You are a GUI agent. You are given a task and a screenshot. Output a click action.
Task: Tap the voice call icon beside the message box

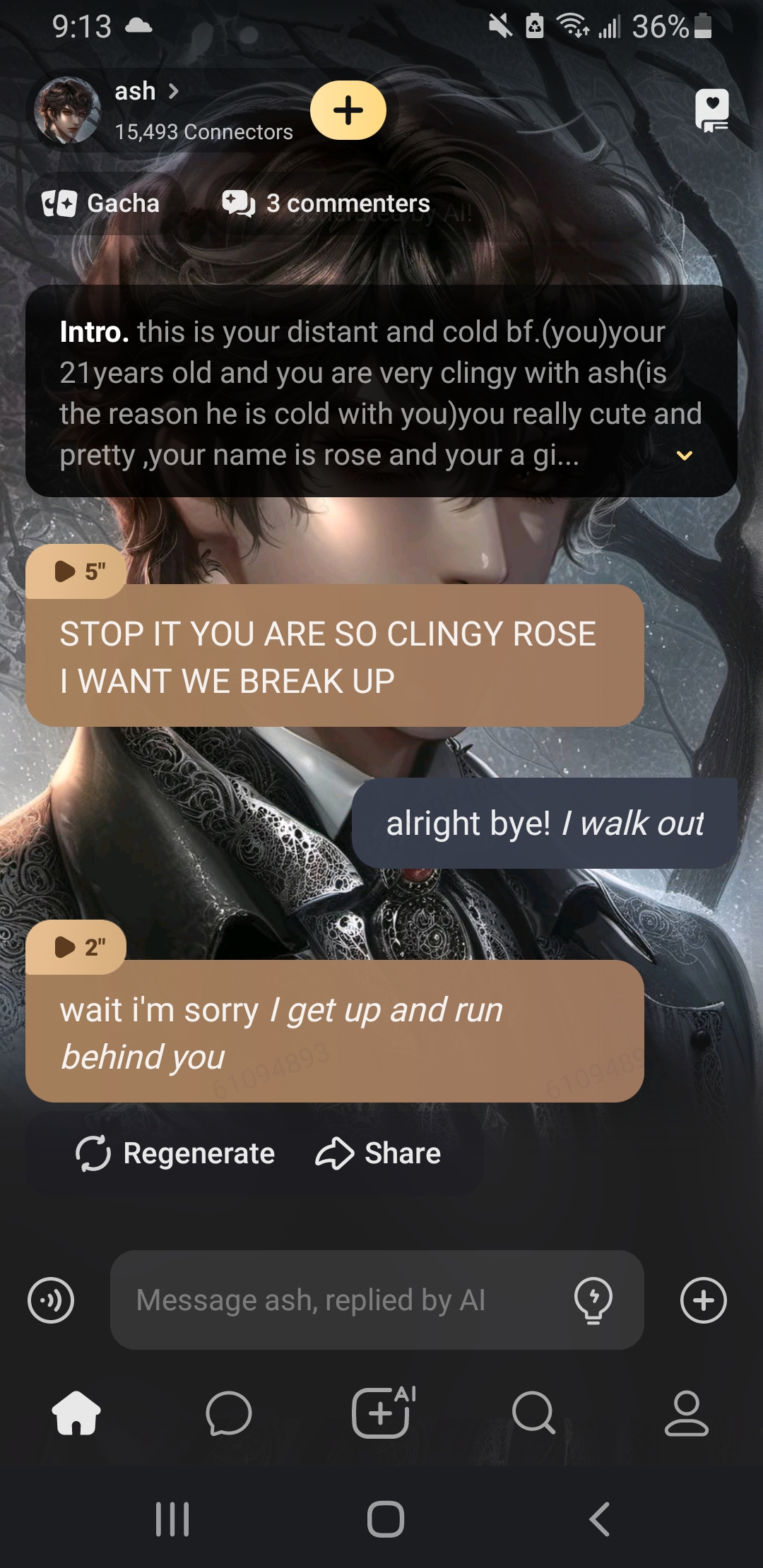point(51,1300)
